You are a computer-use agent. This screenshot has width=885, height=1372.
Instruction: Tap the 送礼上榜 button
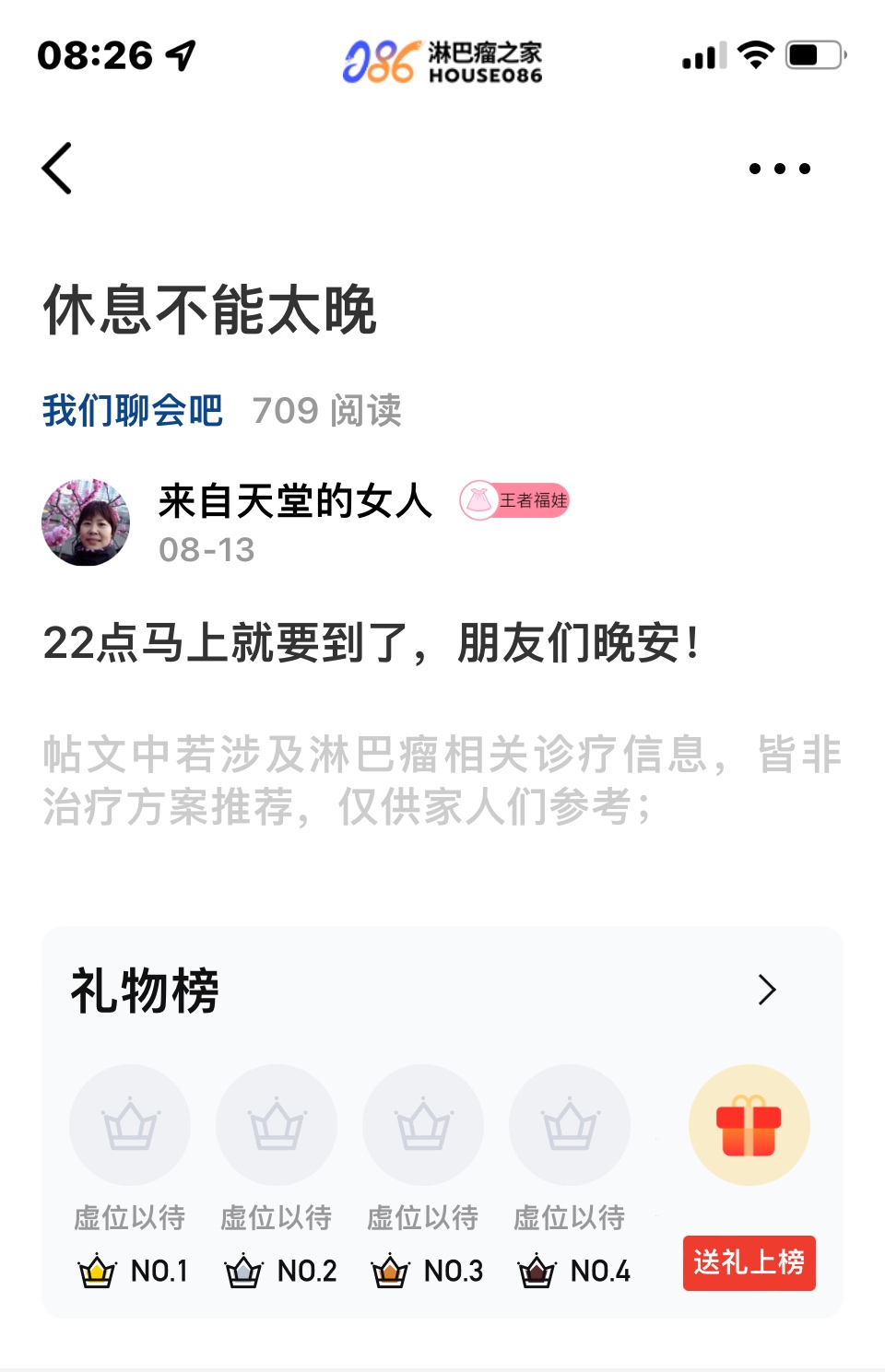pos(749,1262)
